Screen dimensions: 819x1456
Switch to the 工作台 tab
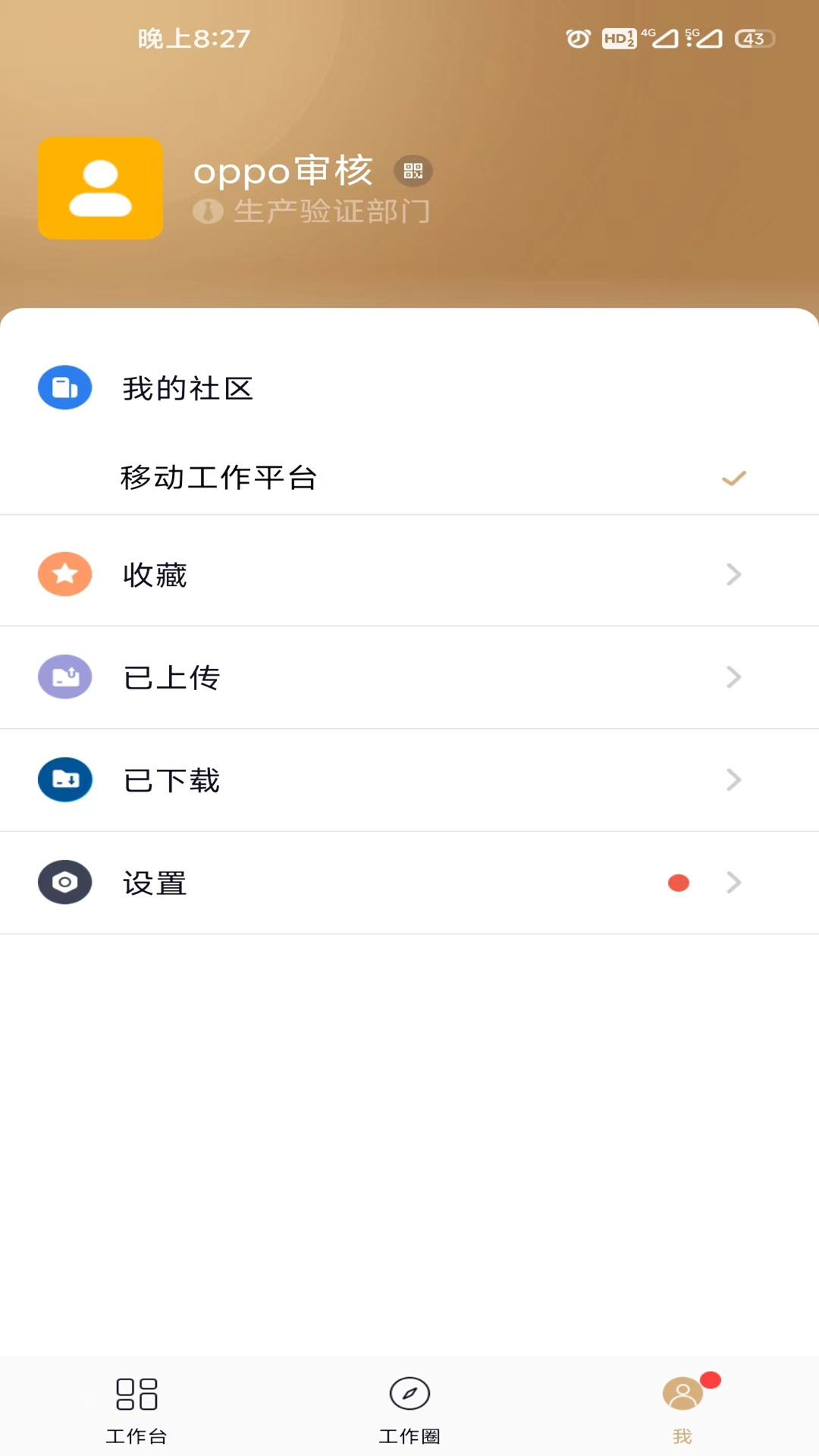pyautogui.click(x=136, y=1407)
